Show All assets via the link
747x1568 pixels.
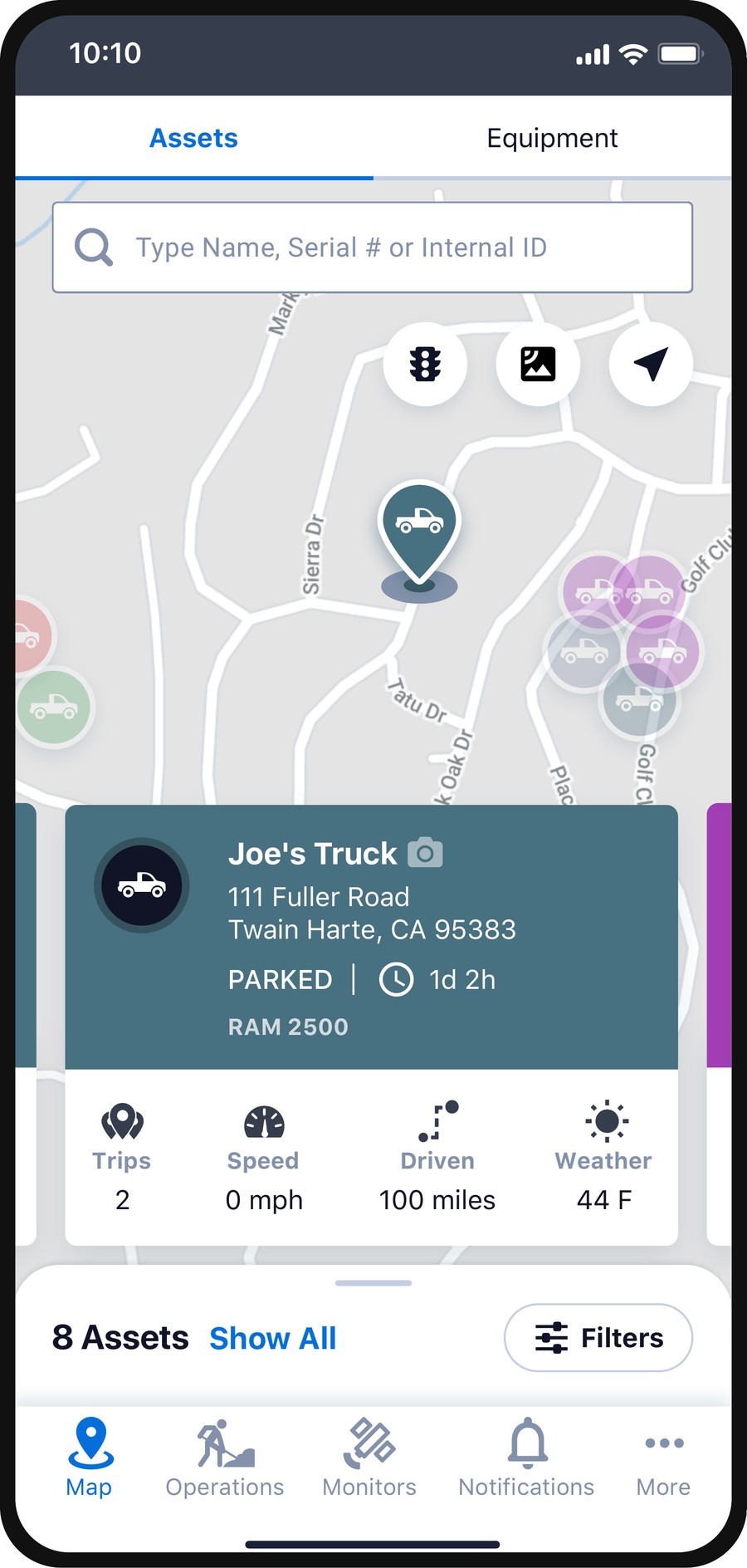272,1338
